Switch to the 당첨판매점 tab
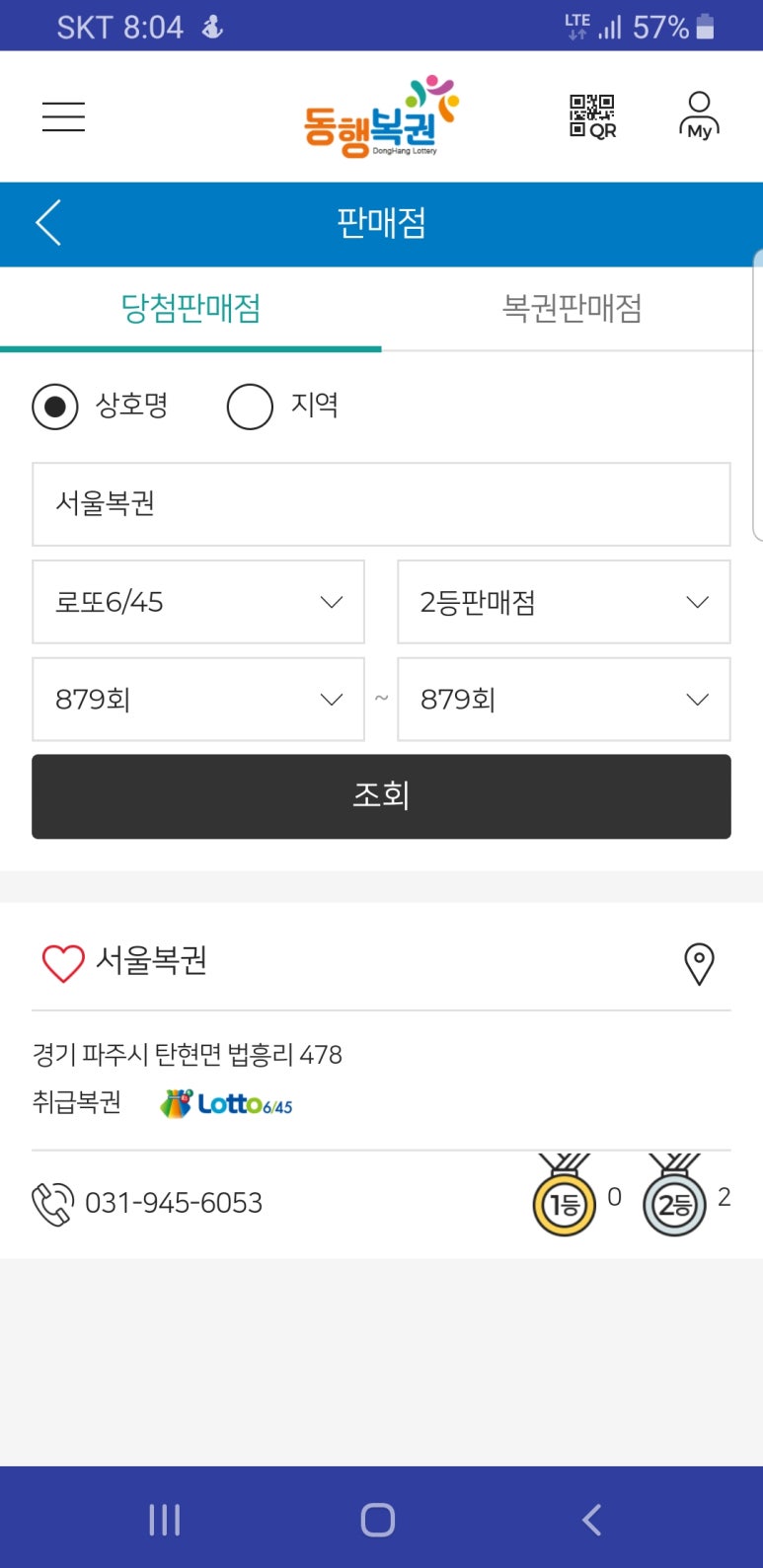Image resolution: width=763 pixels, height=1568 pixels. coord(192,308)
